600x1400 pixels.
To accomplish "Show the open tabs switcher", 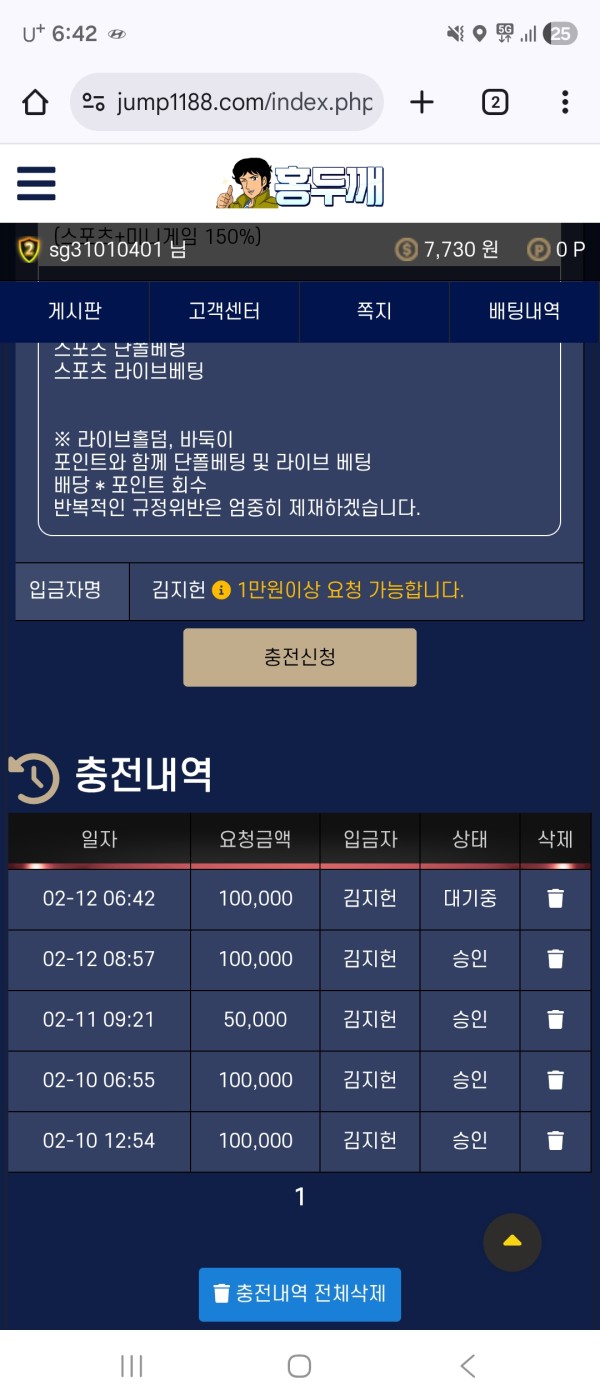I will [x=495, y=102].
